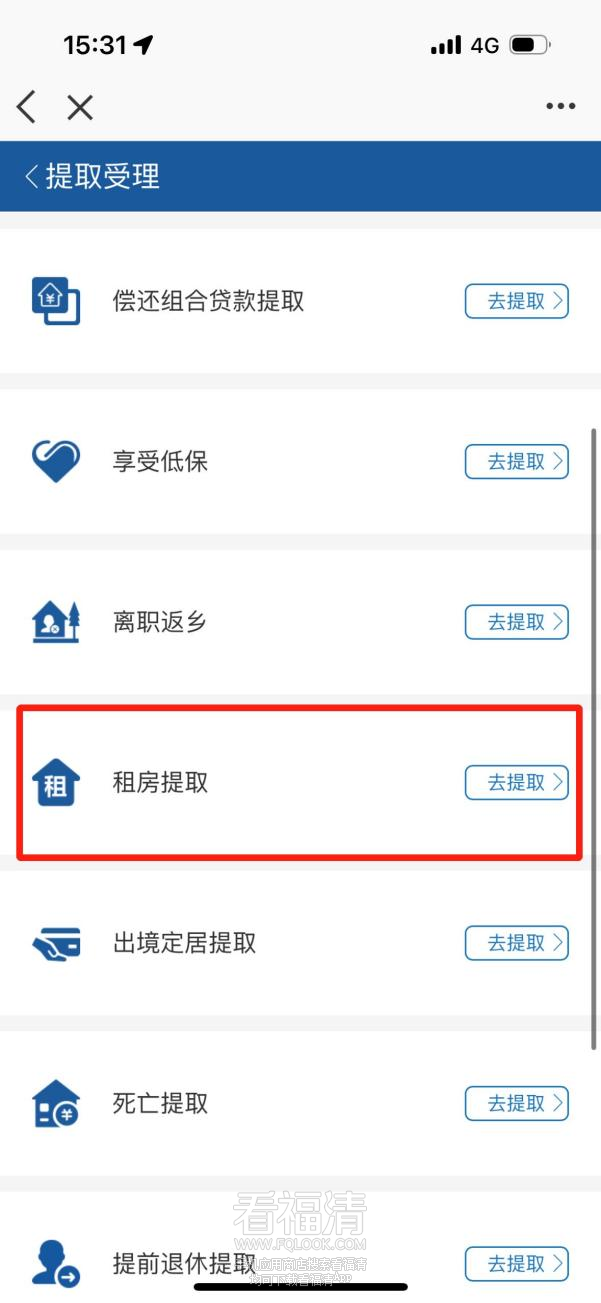Tap 去提取 for 偿还组合贷款提取
601x1303 pixels.
tap(516, 301)
